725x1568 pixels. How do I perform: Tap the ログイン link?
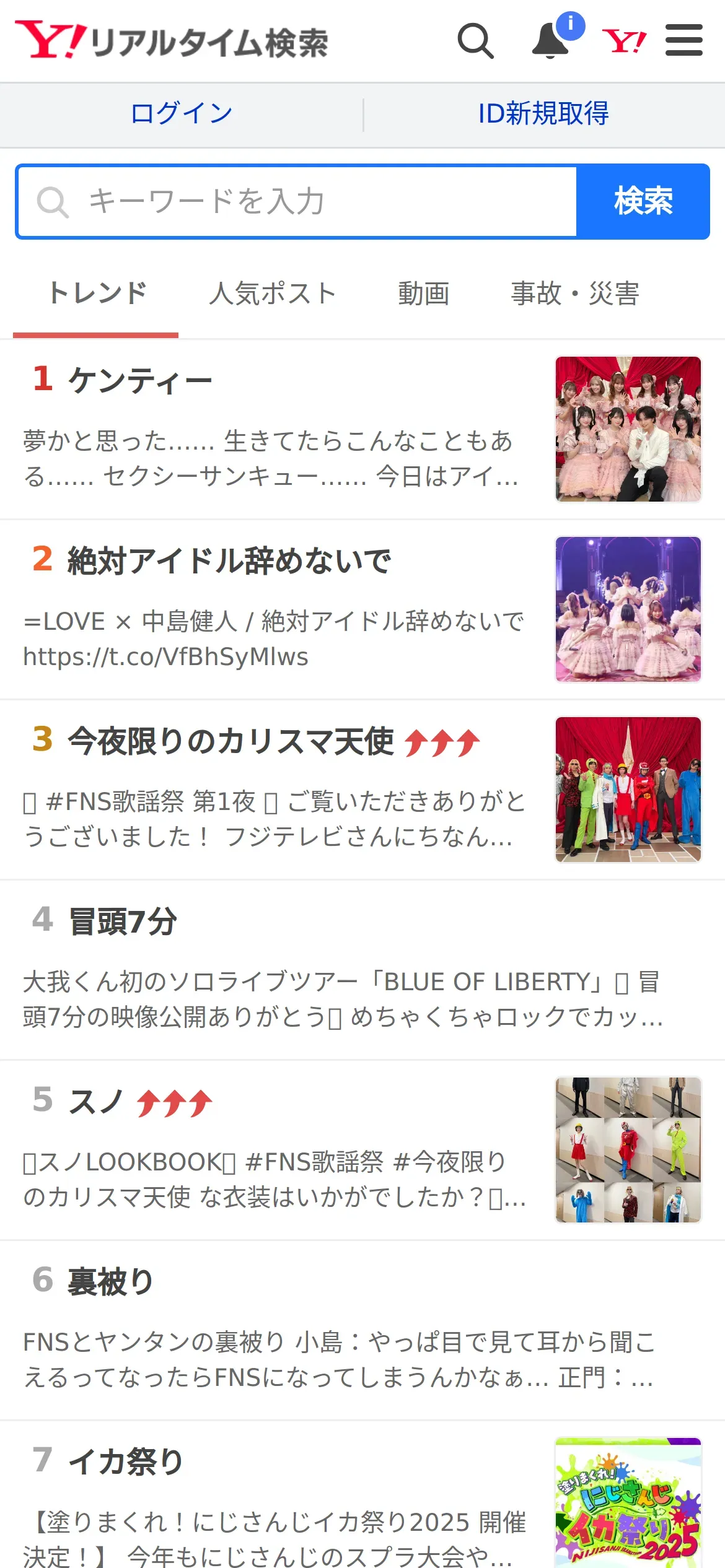[x=181, y=114]
